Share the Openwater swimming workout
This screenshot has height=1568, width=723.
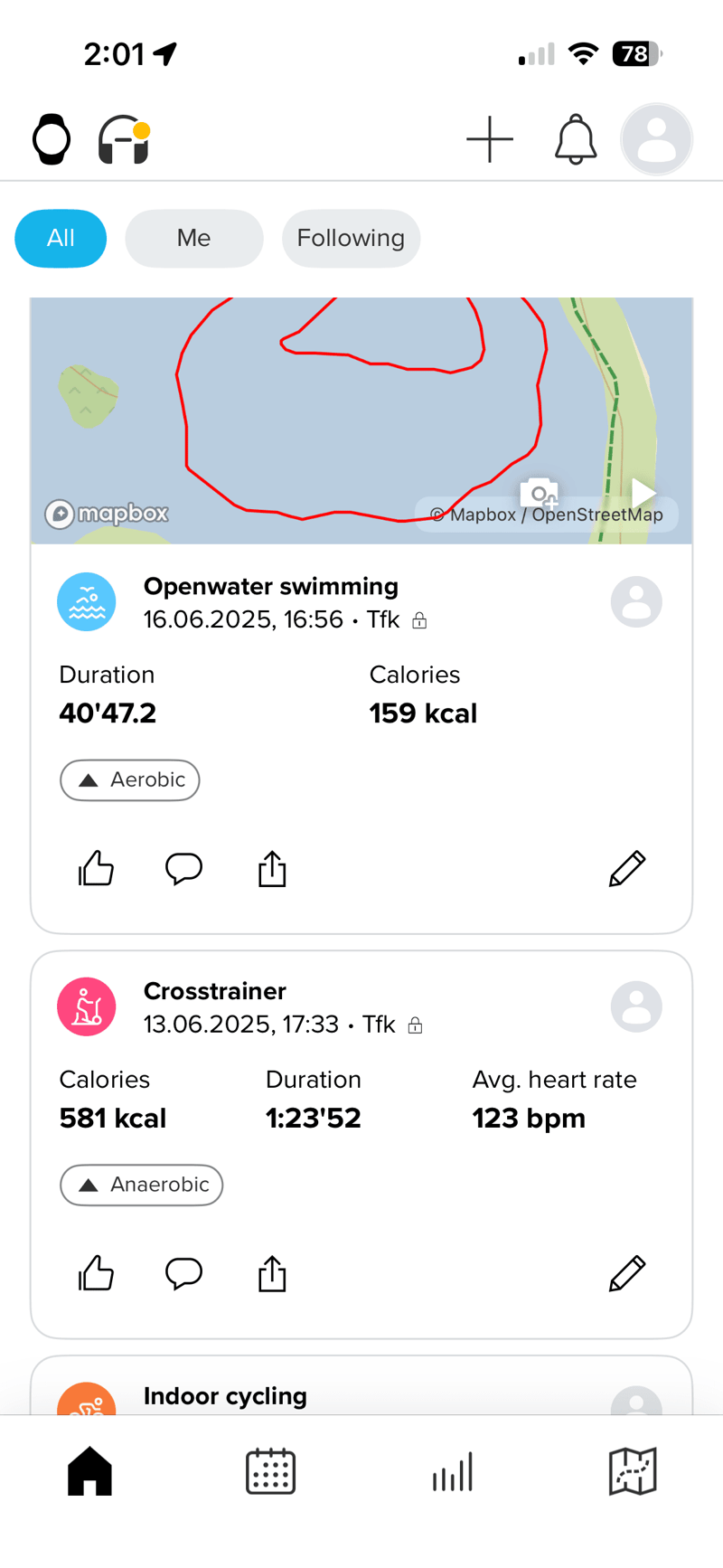pos(272,869)
